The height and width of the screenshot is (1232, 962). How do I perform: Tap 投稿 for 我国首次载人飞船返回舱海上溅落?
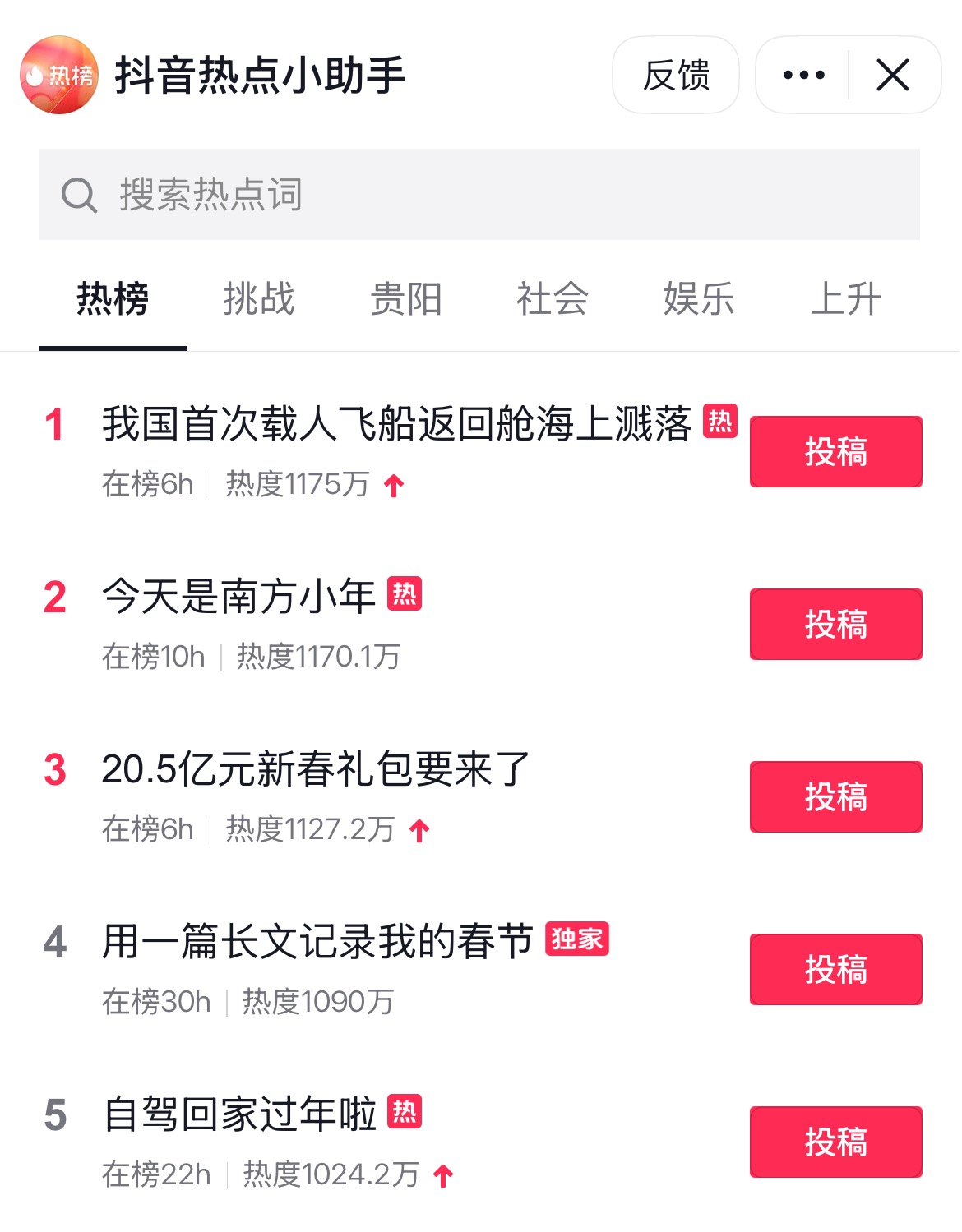835,452
